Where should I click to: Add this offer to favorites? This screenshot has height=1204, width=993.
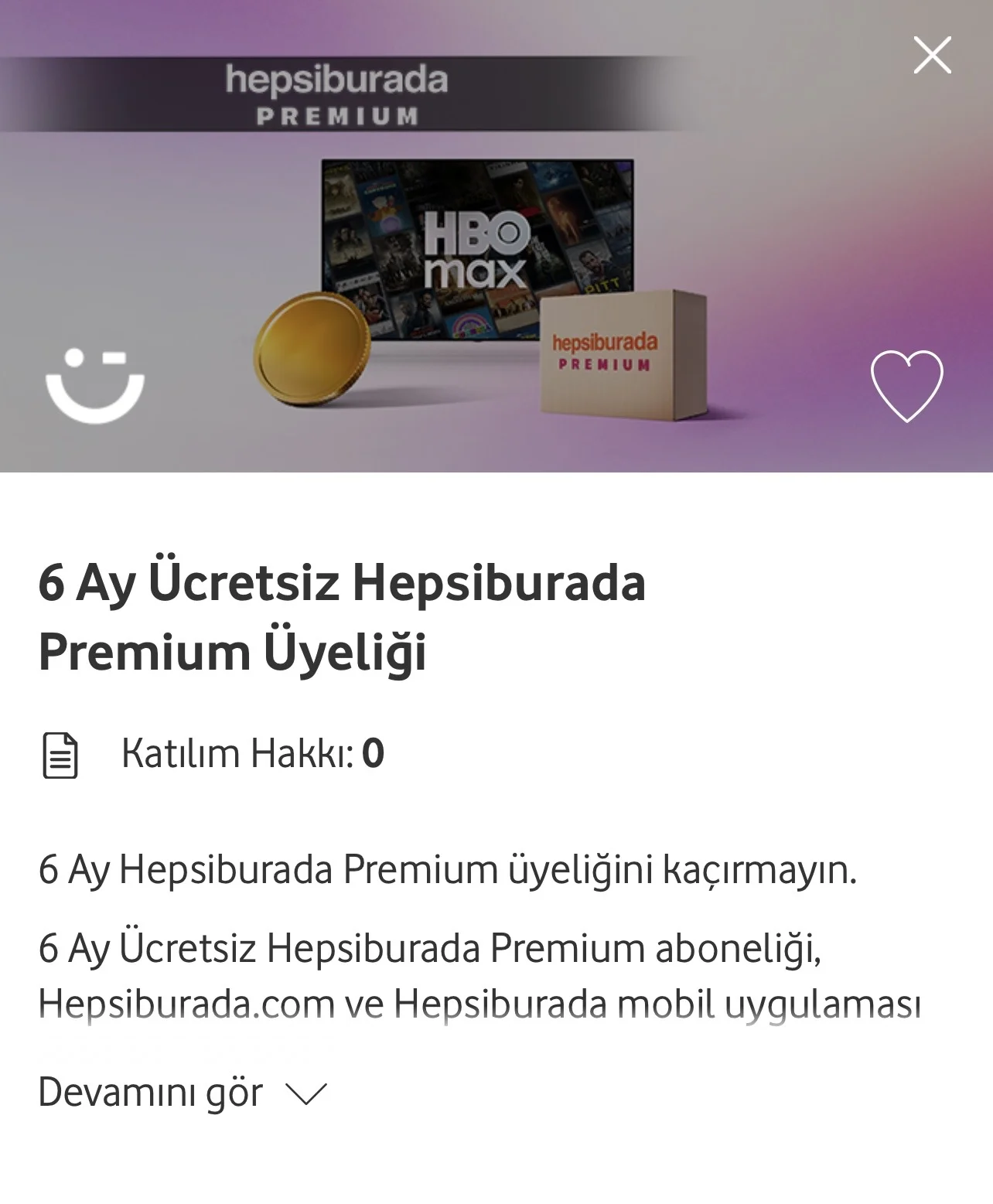pos(906,385)
